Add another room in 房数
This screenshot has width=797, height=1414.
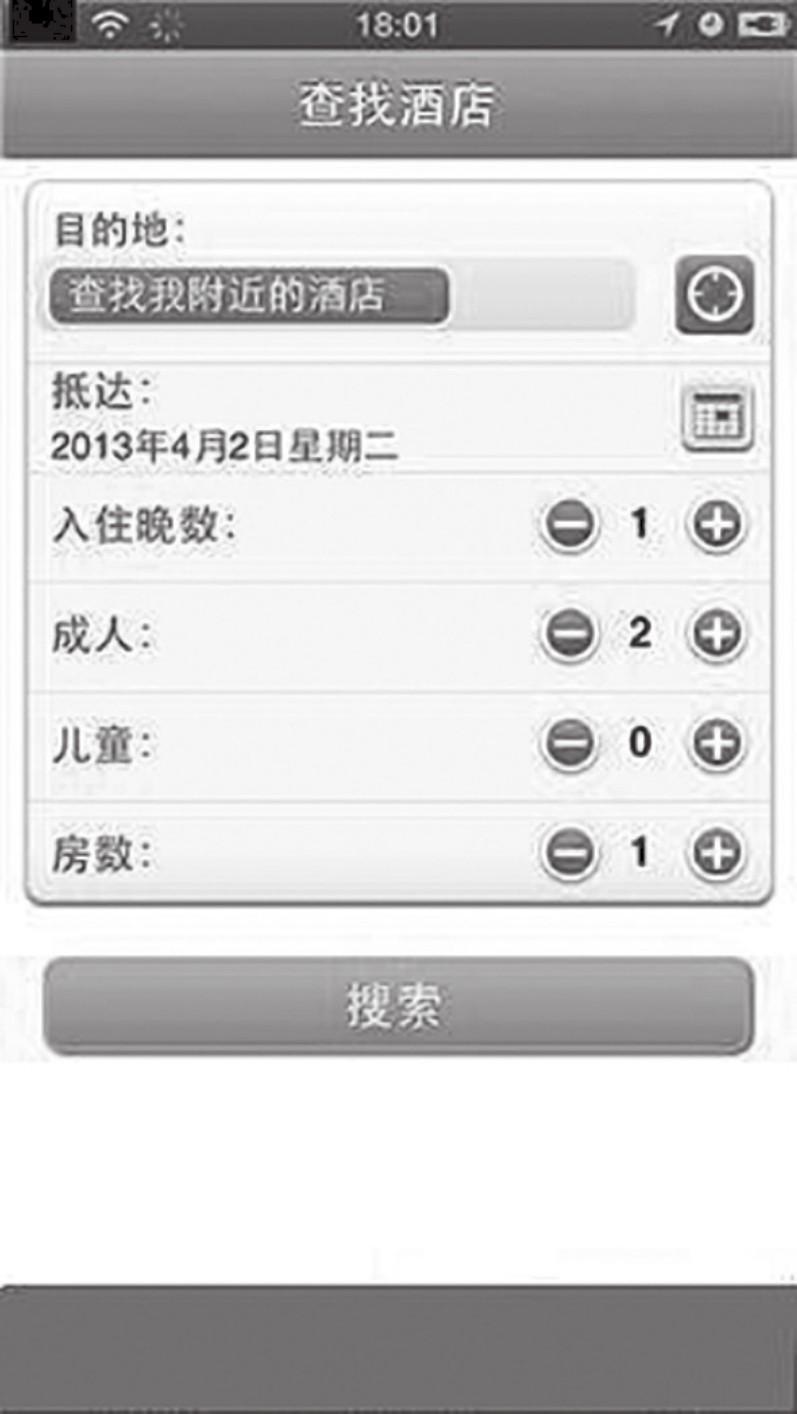tap(717, 854)
